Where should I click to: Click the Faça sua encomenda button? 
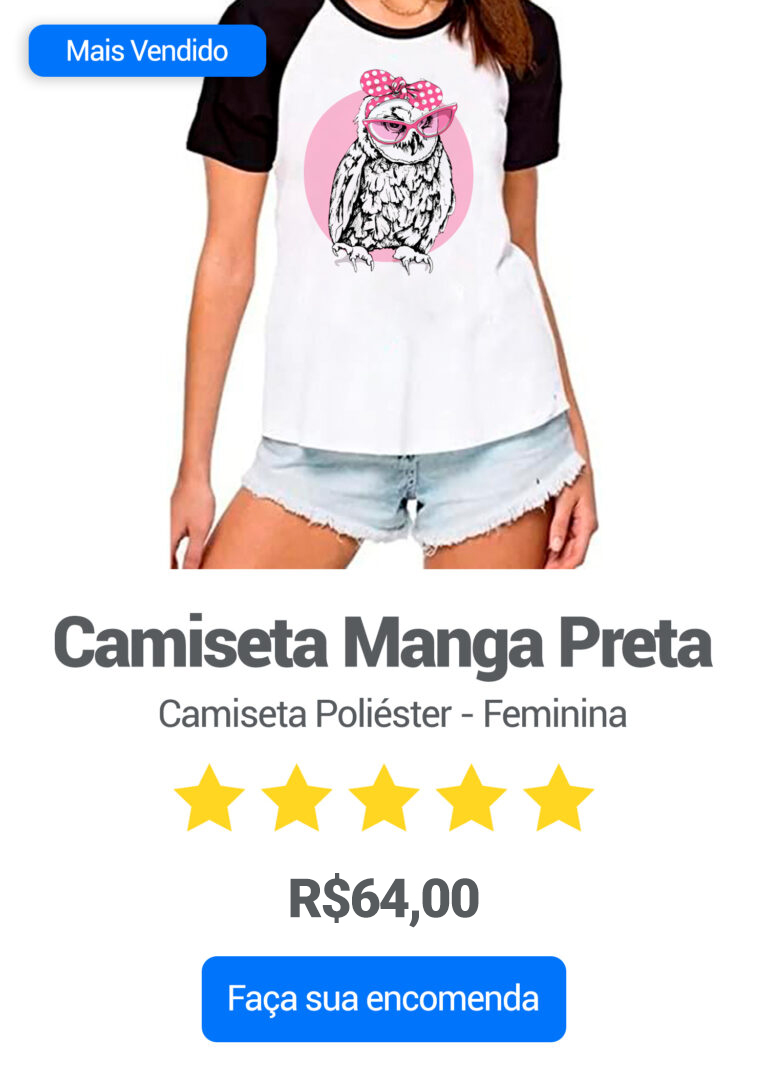click(384, 997)
